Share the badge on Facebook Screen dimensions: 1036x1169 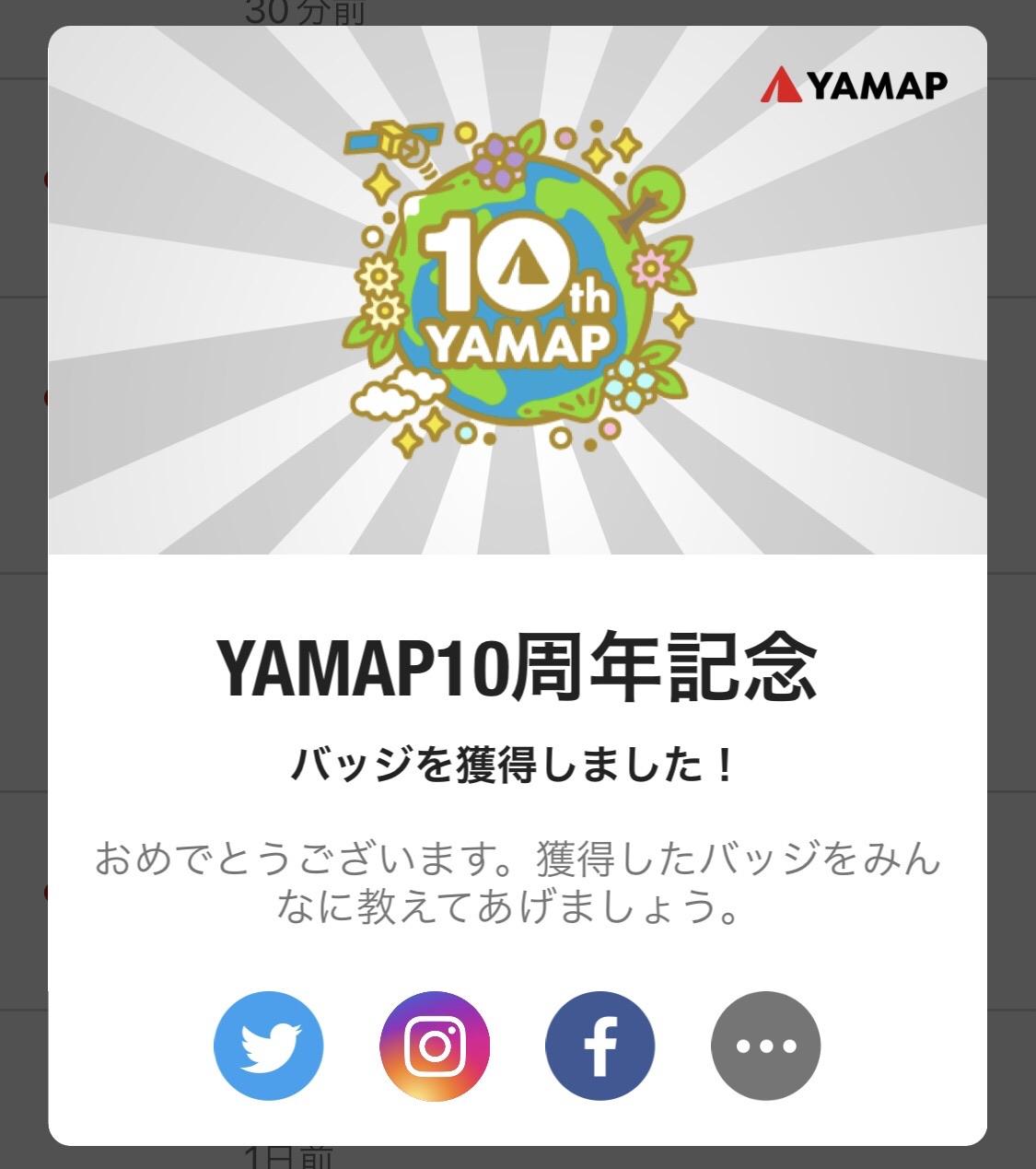601,1046
